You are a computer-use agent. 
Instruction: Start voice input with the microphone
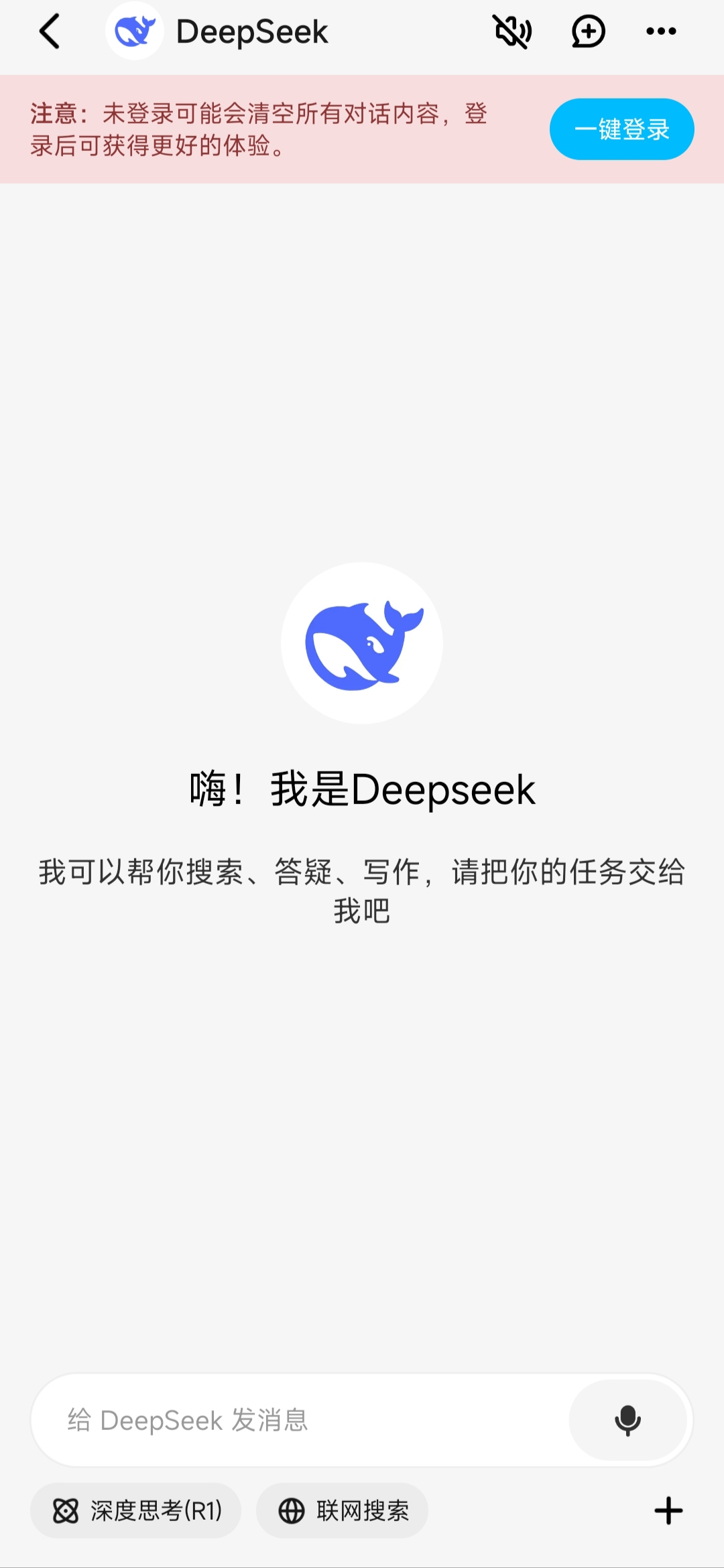pos(627,1420)
